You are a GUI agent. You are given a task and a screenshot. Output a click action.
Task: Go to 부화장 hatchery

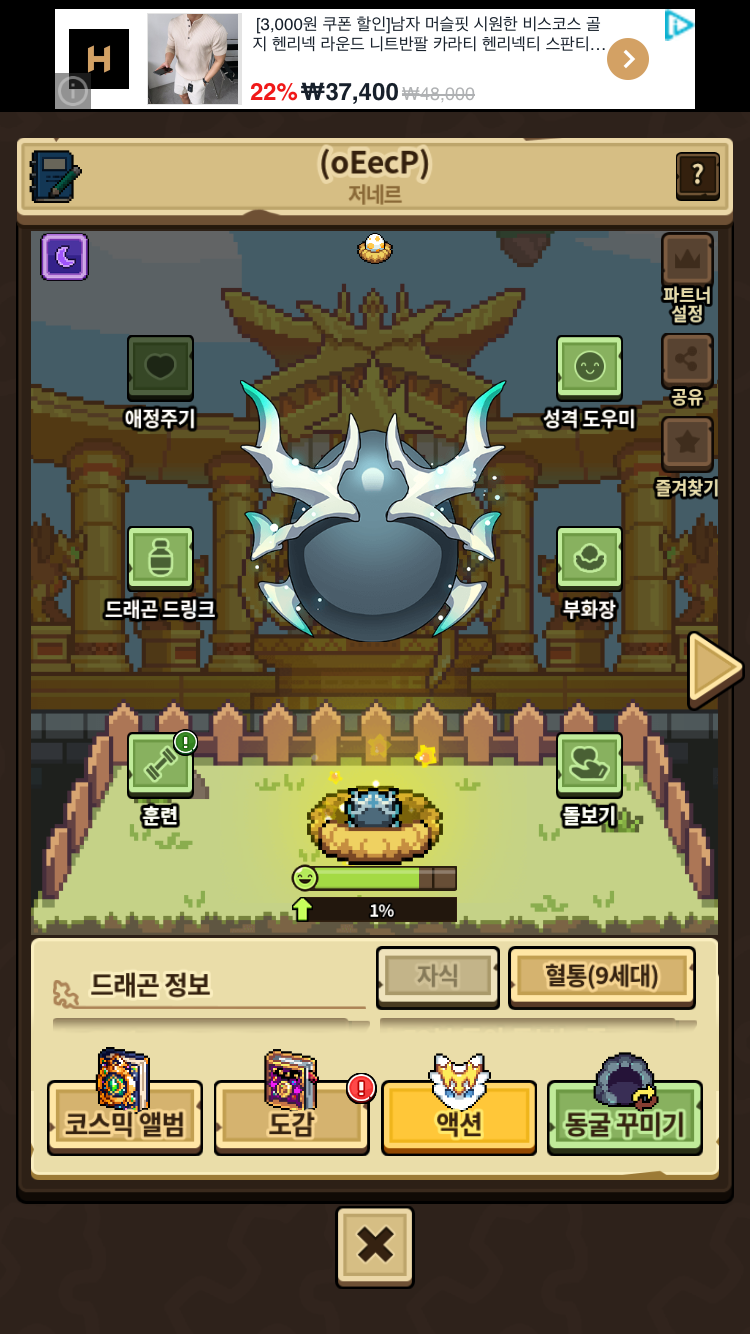point(589,558)
